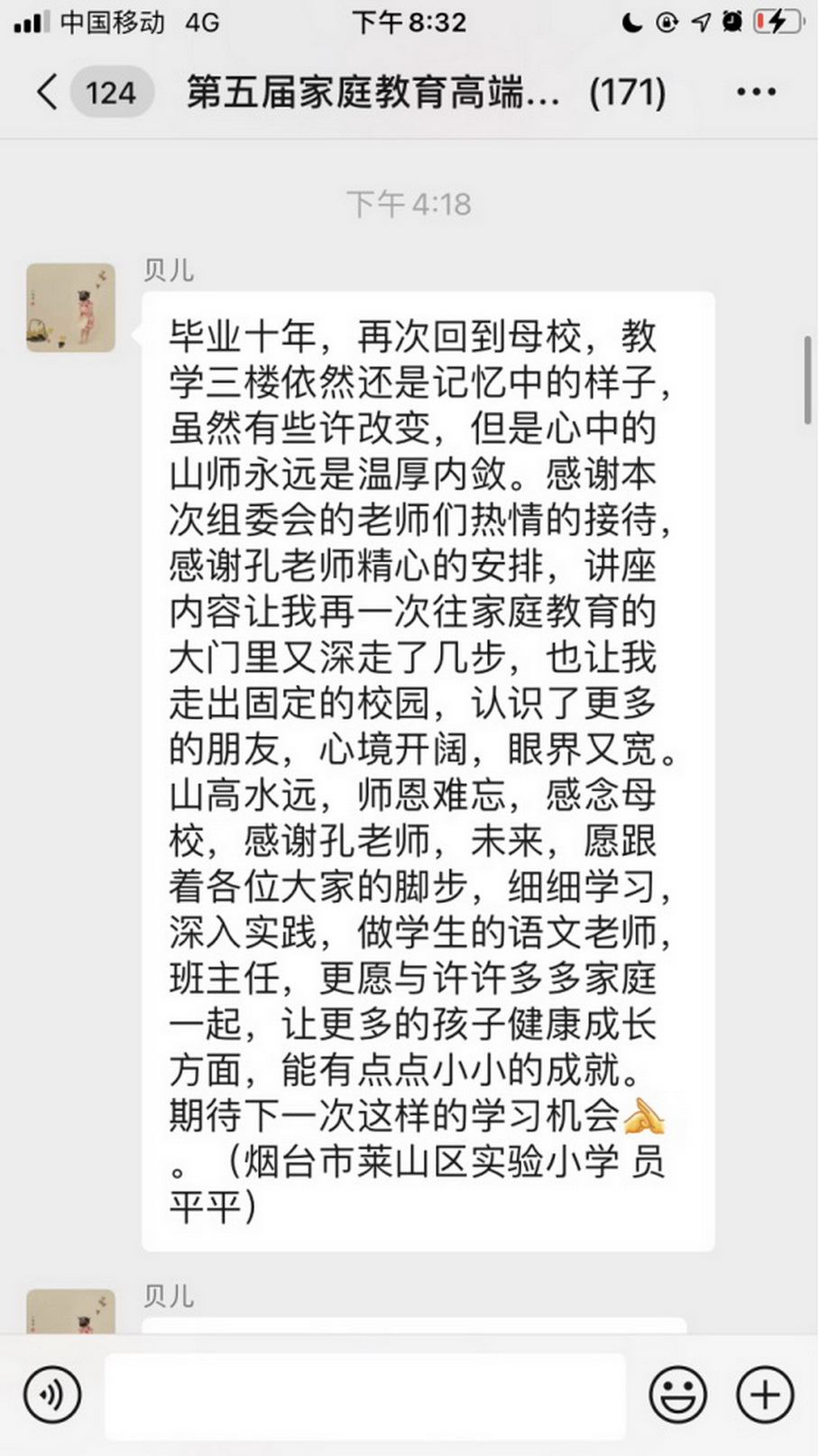
Task: Switch to voice message input
Action: (x=52, y=1395)
